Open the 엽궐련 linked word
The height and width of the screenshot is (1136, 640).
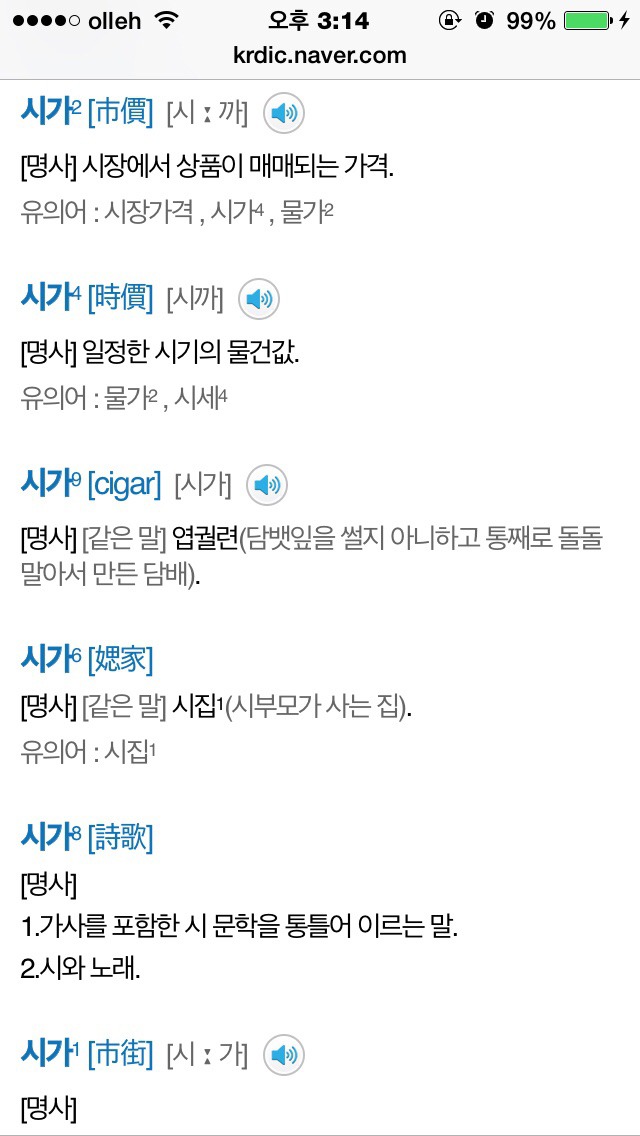pos(205,539)
